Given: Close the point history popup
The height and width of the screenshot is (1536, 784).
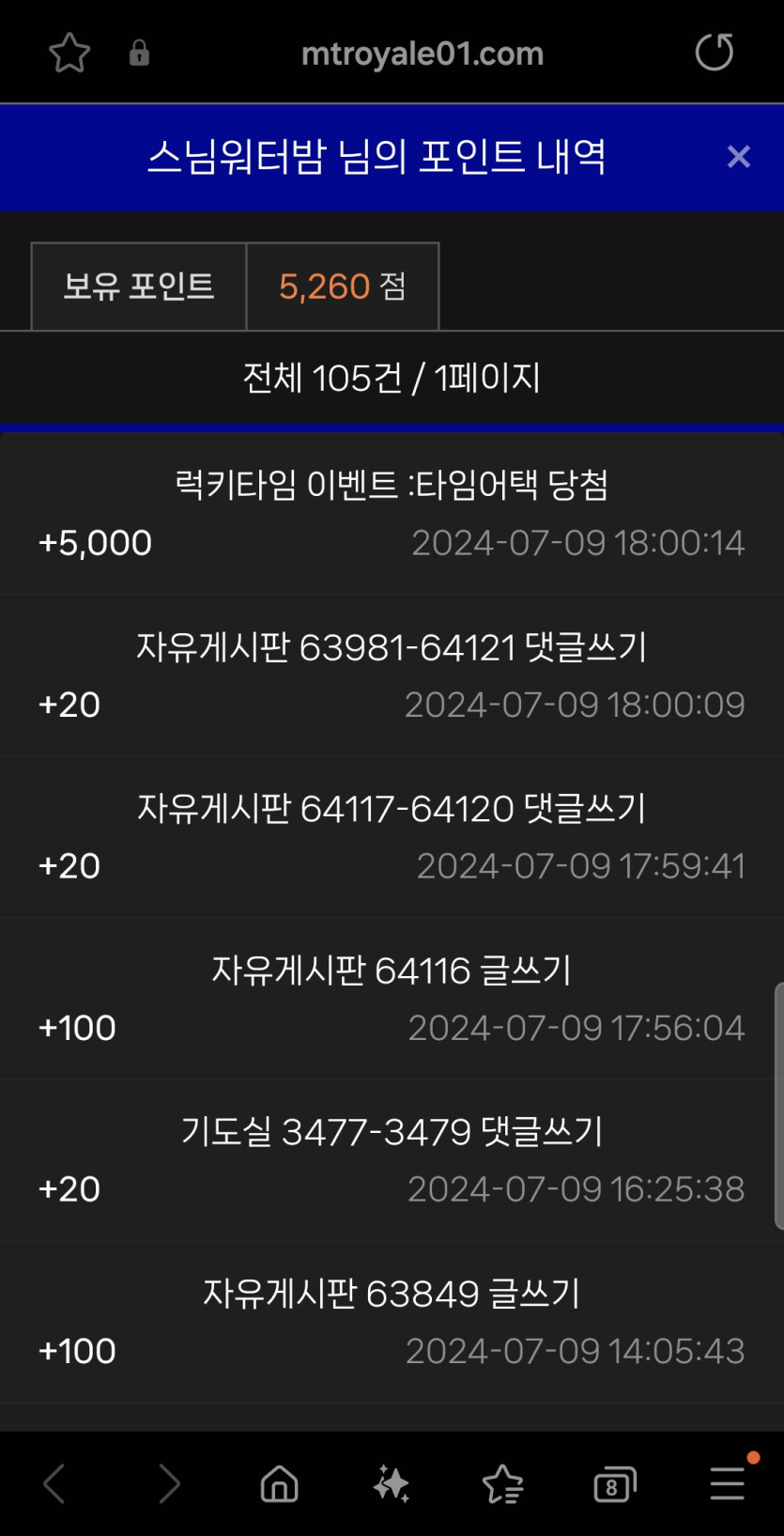Looking at the screenshot, I should tap(739, 157).
